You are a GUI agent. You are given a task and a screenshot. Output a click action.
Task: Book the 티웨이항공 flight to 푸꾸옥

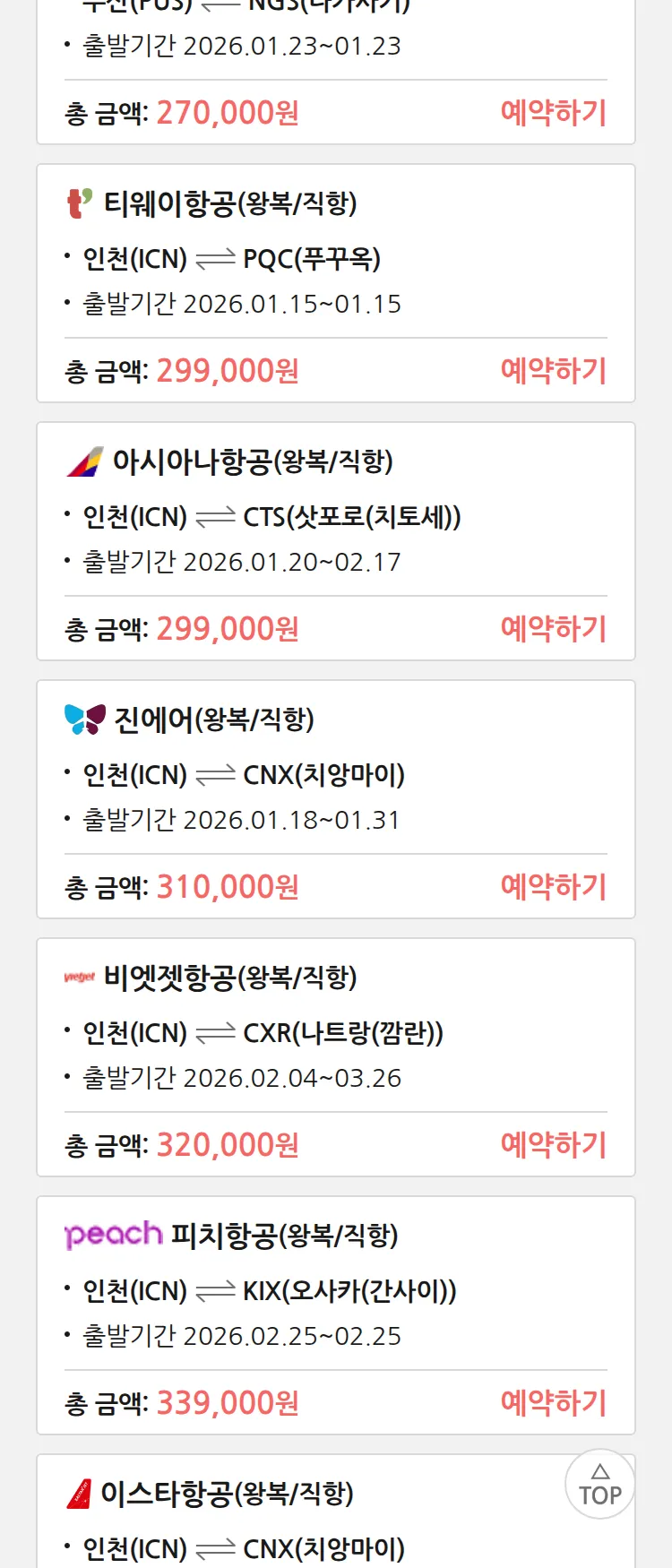tap(553, 371)
